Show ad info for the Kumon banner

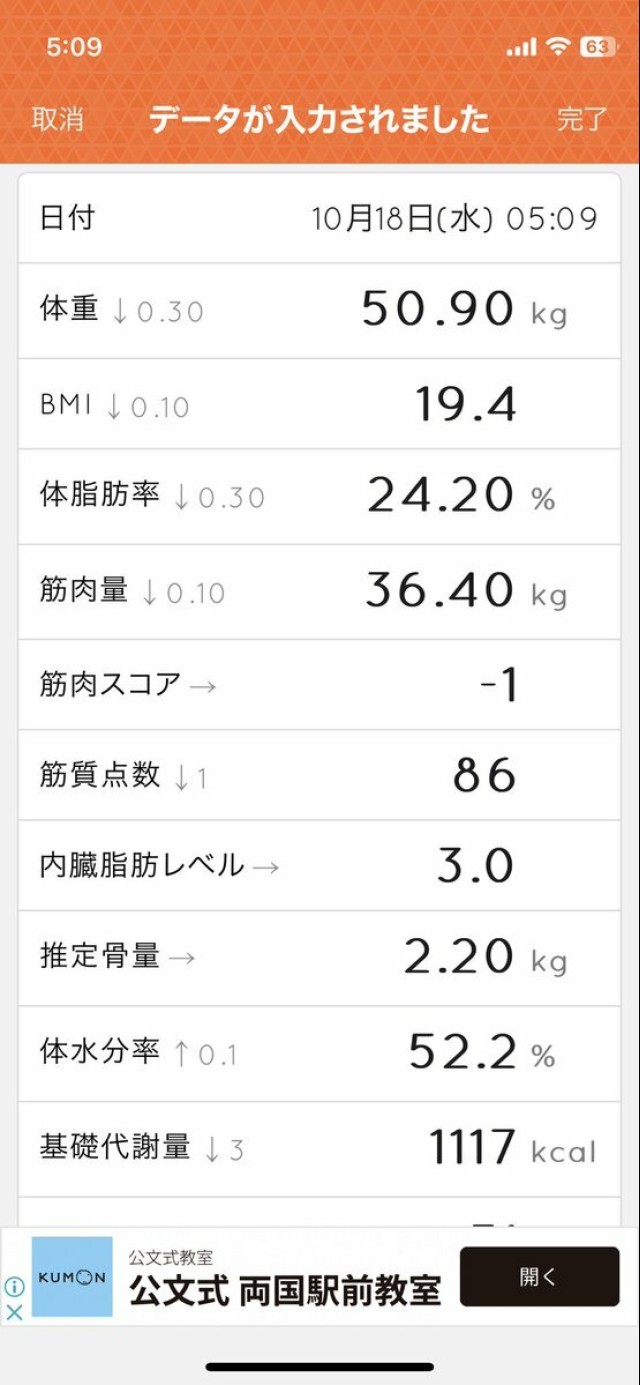tap(14, 1287)
